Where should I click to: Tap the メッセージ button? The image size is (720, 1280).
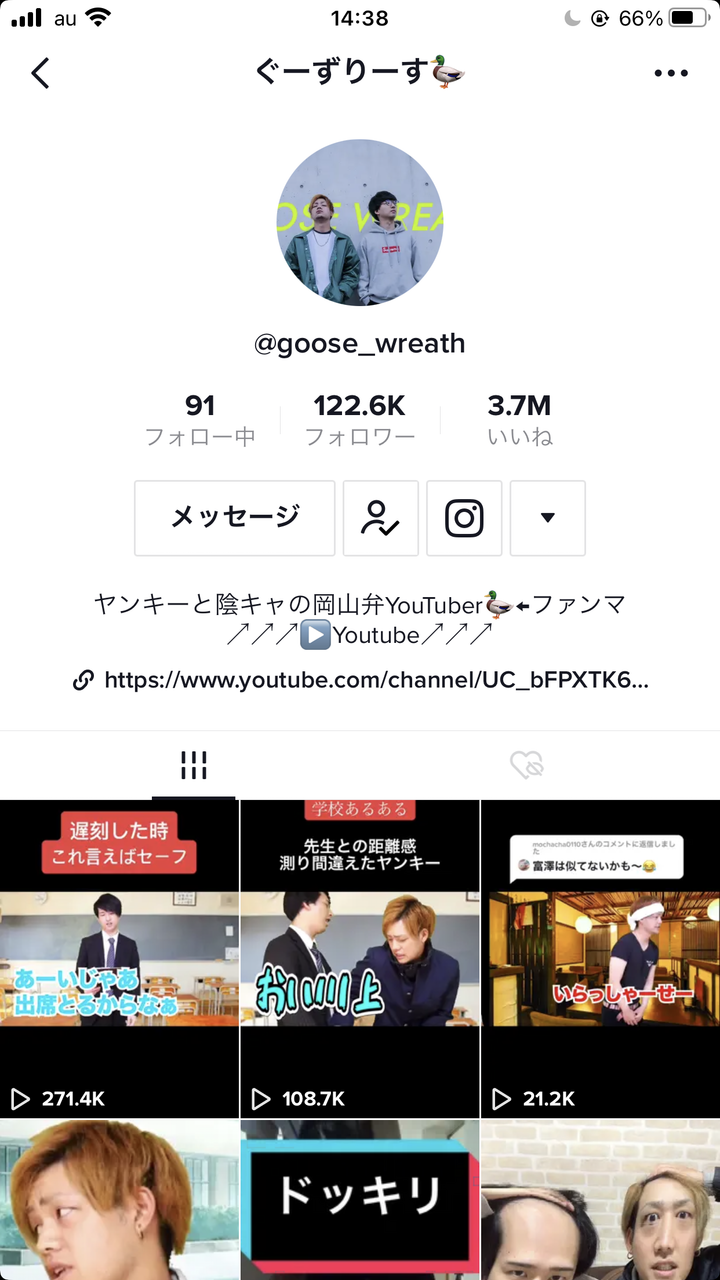pyautogui.click(x=235, y=518)
